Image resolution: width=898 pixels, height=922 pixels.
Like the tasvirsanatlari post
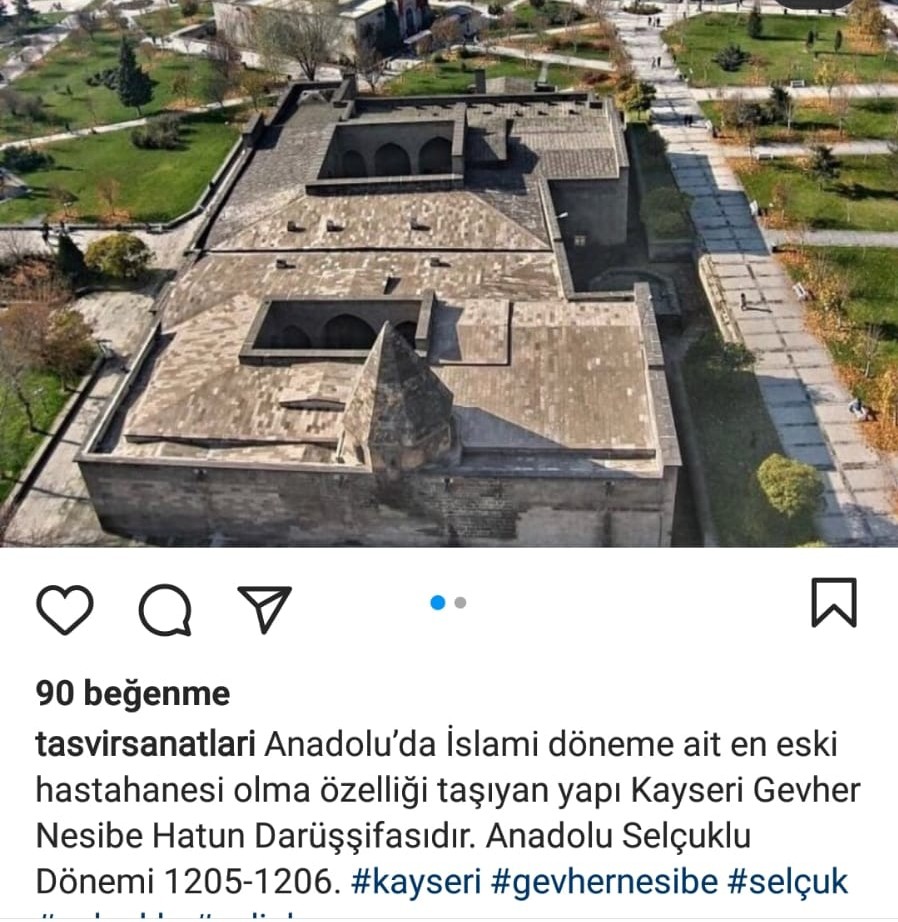[65, 609]
